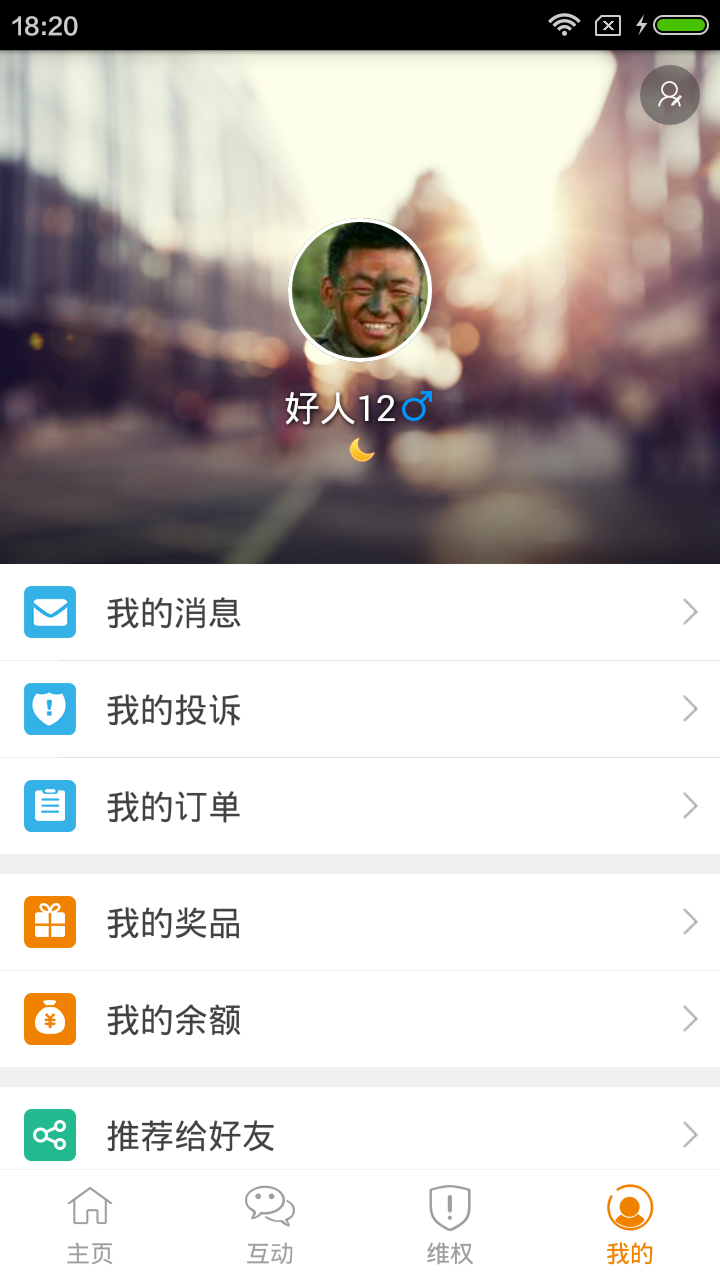Image resolution: width=720 pixels, height=1280 pixels.
Task: Go to the 维权 tab
Action: click(x=450, y=1225)
